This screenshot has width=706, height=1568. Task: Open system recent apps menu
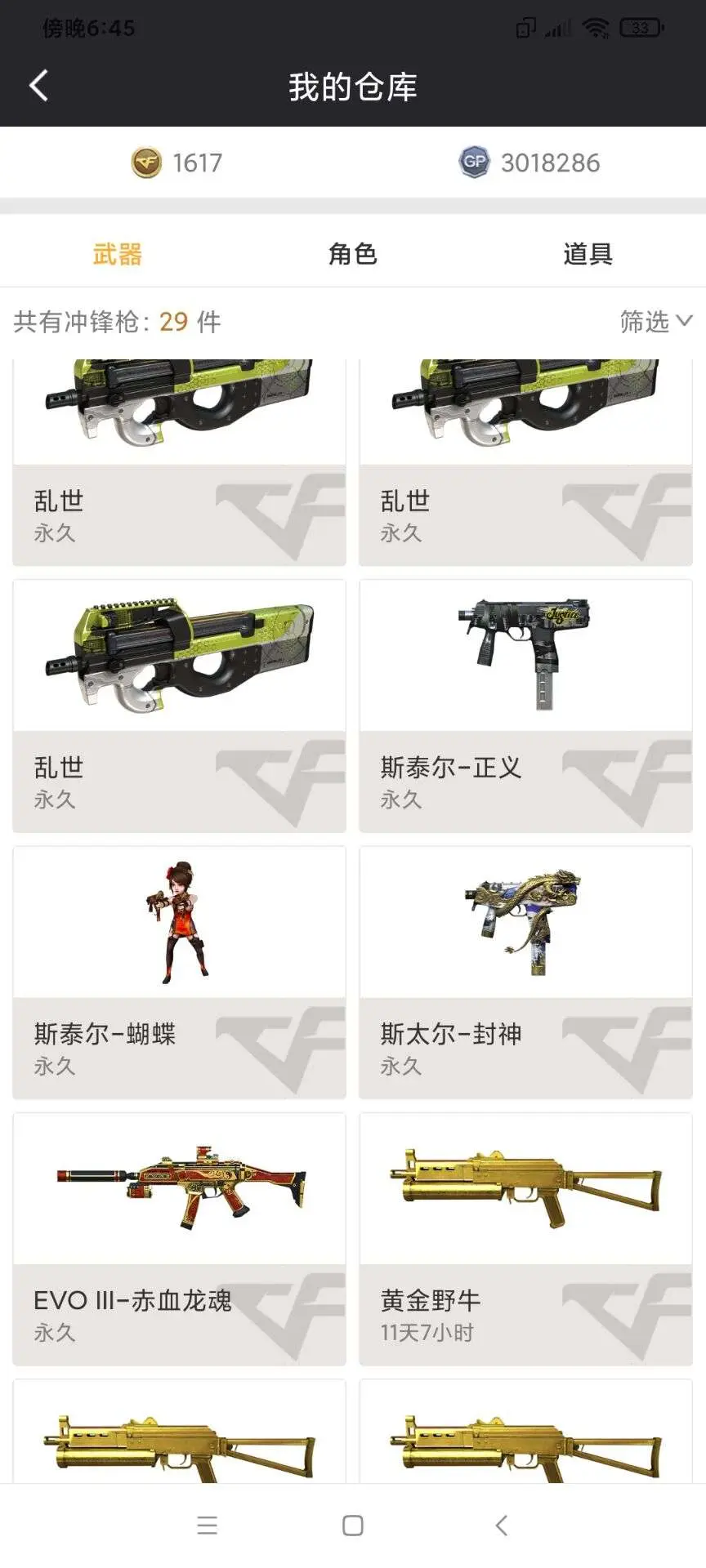(208, 1526)
